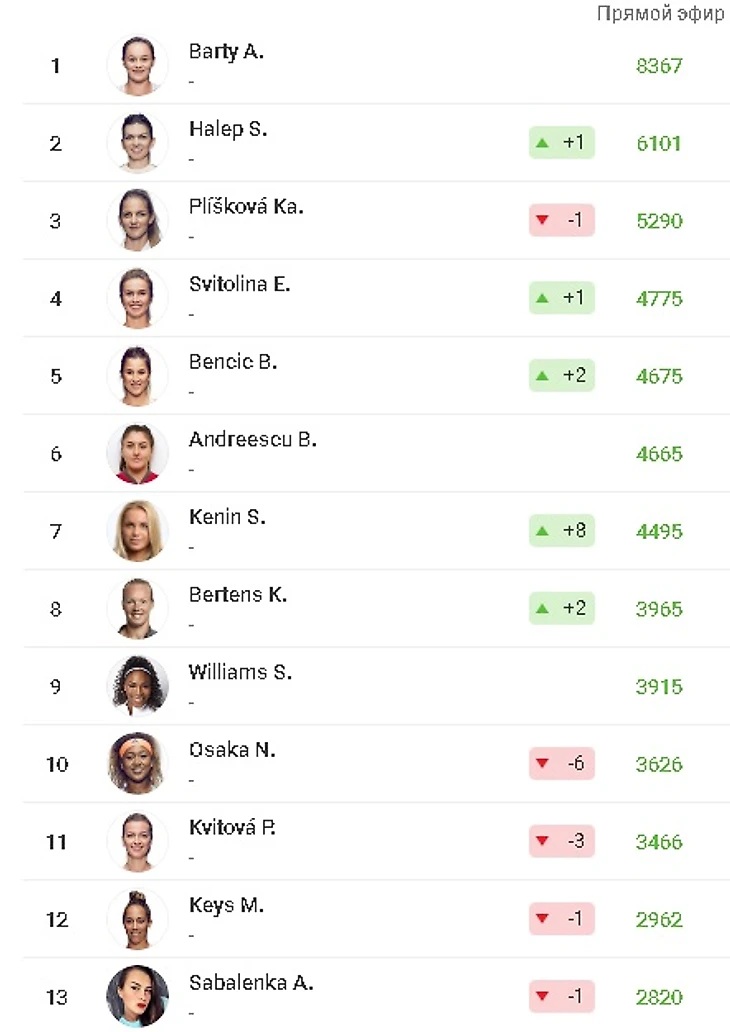The width and height of the screenshot is (730, 1032).
Task: Open Halep S. player row
Action: (x=228, y=130)
